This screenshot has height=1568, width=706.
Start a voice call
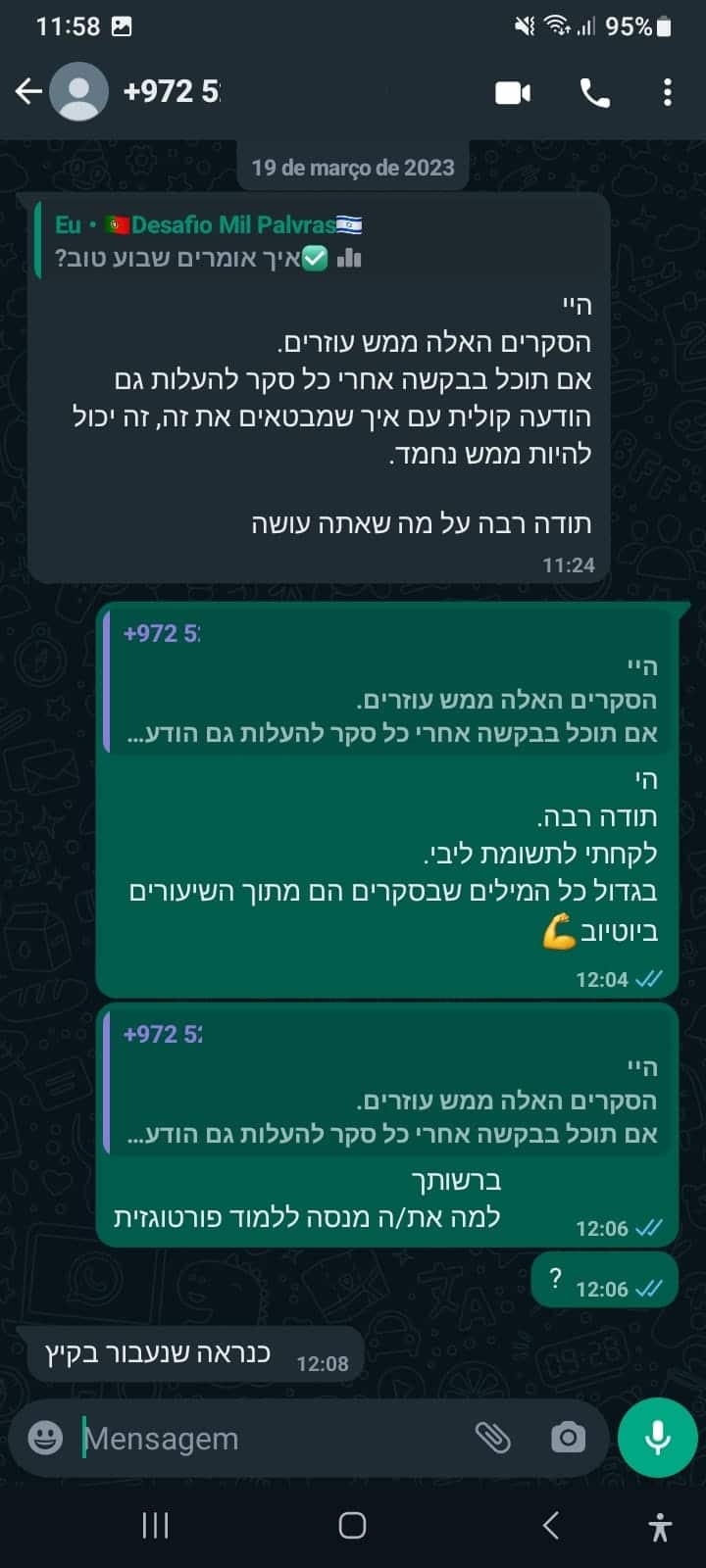(594, 93)
